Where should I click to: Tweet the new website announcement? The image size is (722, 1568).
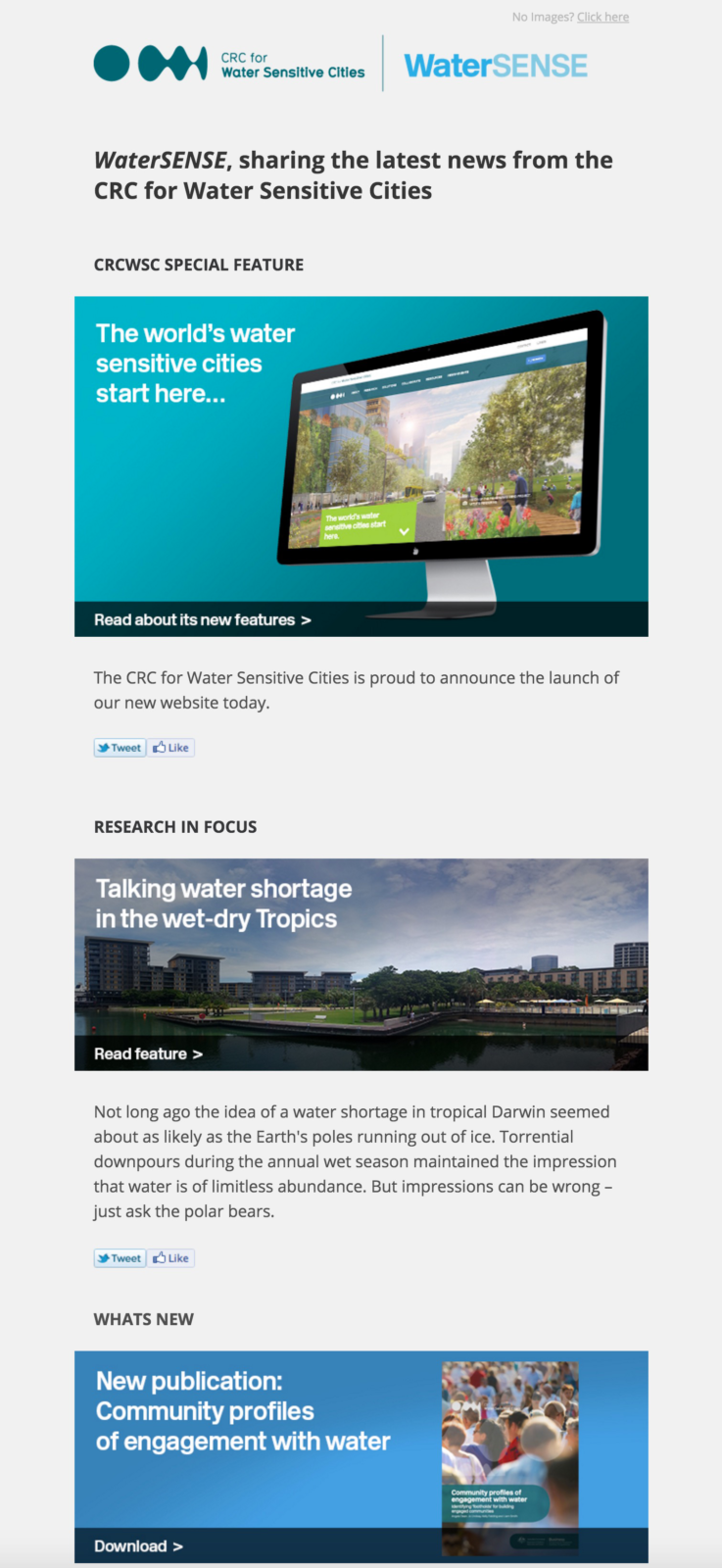(x=120, y=748)
